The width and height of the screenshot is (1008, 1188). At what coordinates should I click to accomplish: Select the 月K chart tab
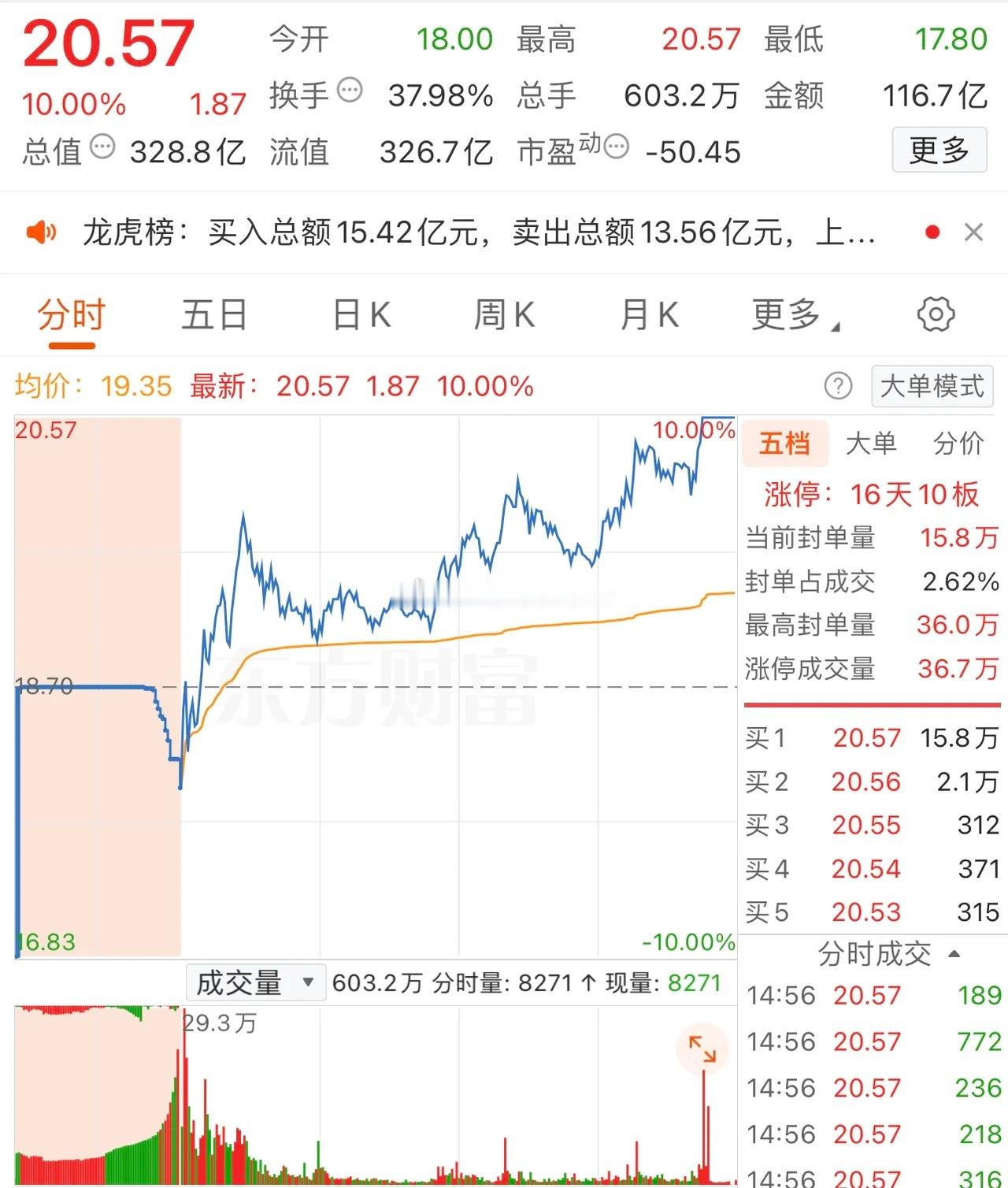pos(647,314)
